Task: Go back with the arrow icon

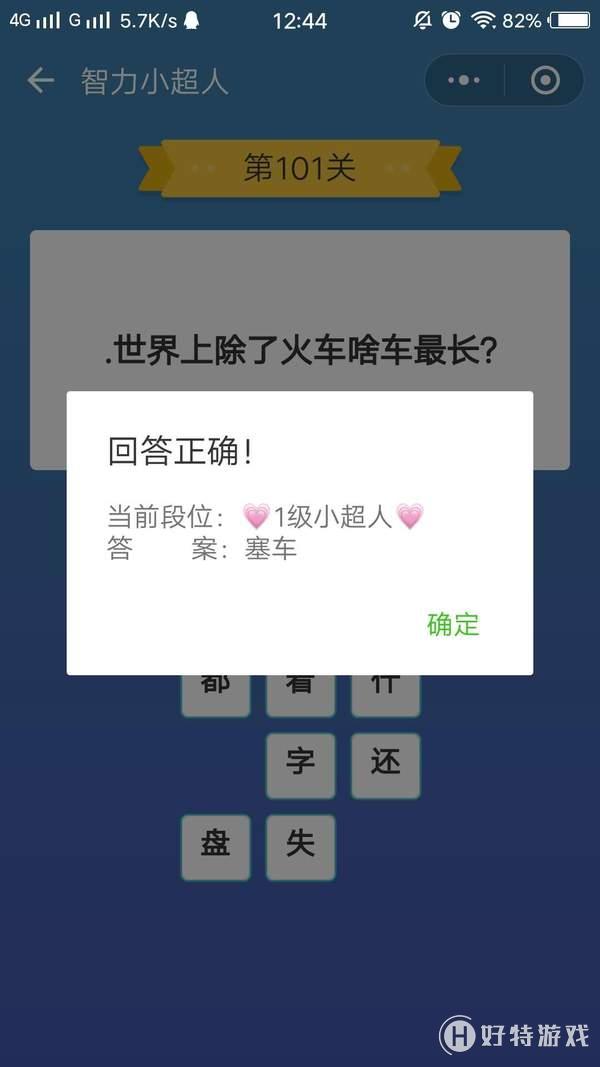Action: 40,81
